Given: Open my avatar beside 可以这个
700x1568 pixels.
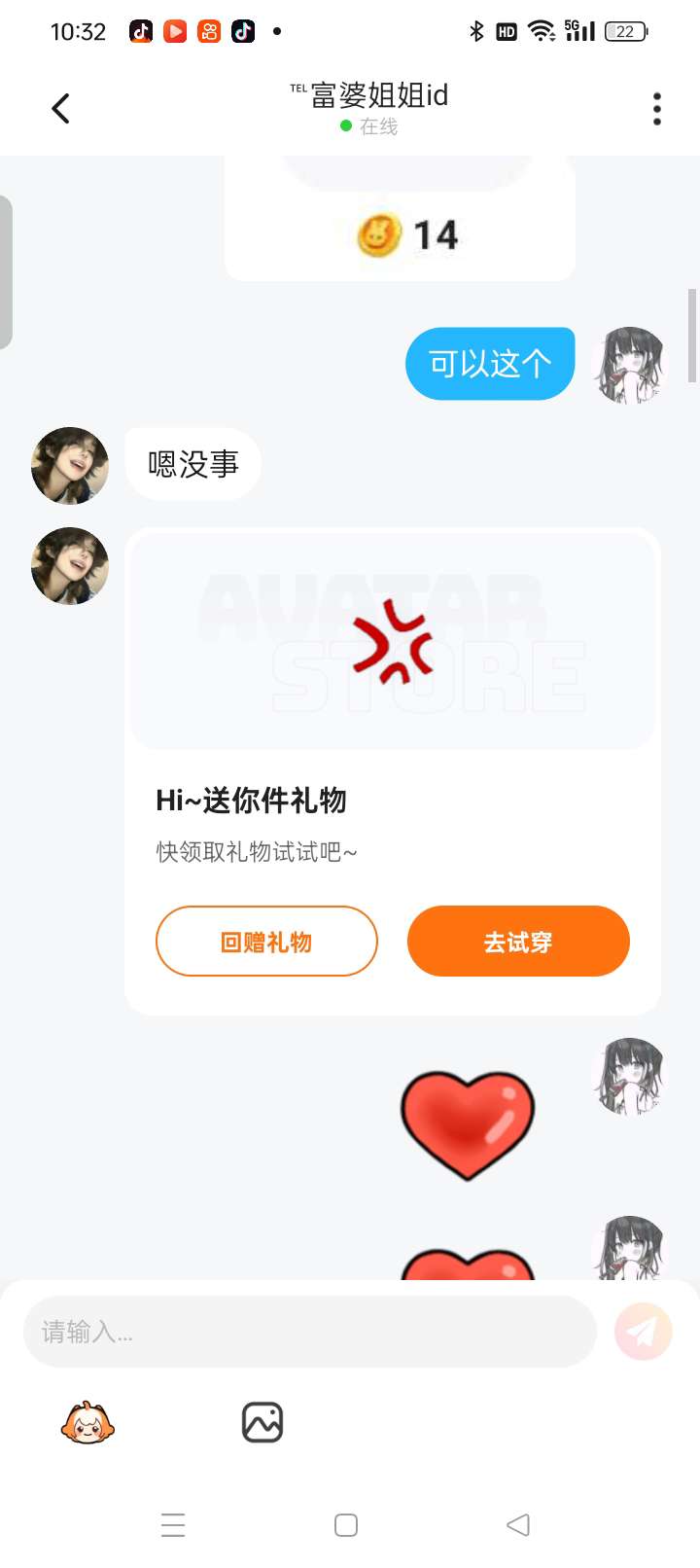Looking at the screenshot, I should point(630,365).
